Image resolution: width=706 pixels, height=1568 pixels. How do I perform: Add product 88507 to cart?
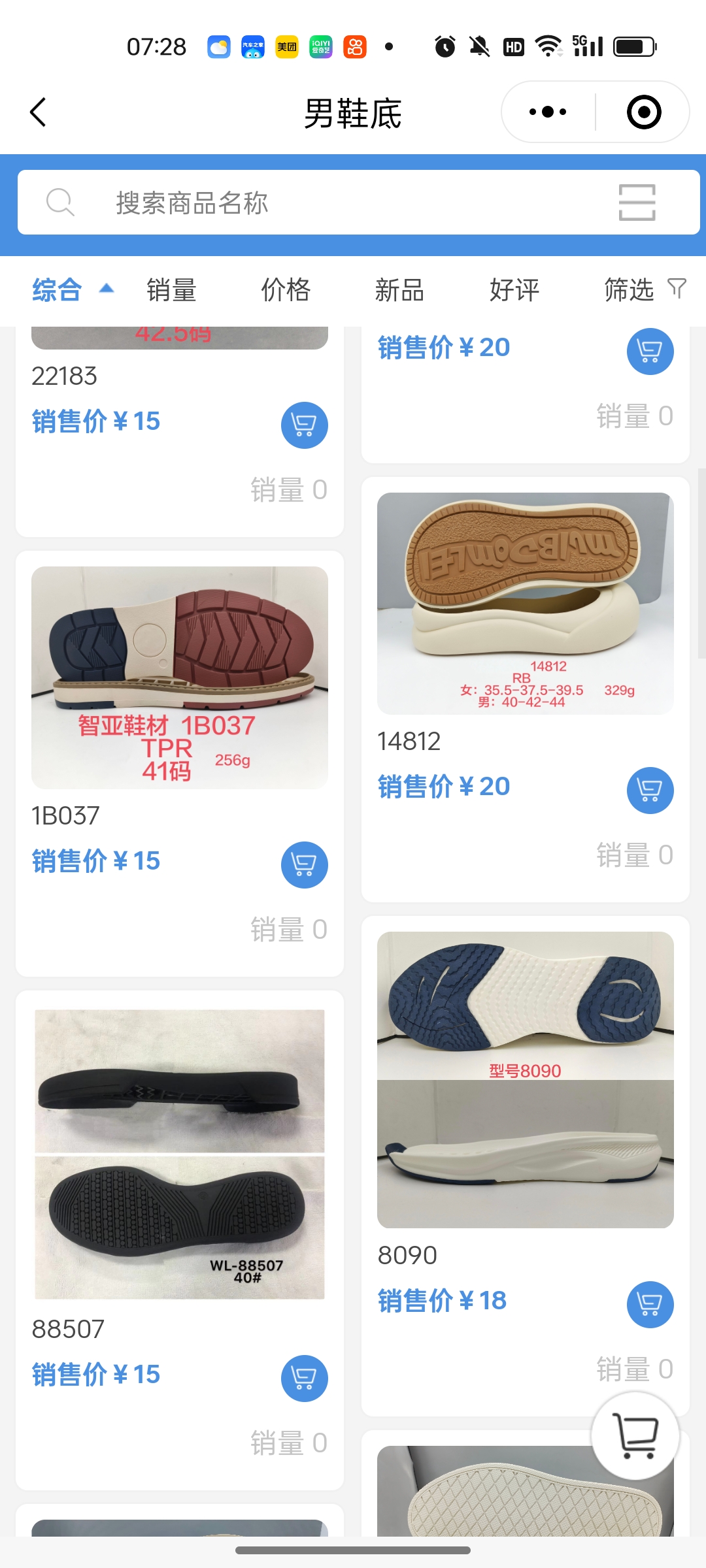pos(304,1378)
